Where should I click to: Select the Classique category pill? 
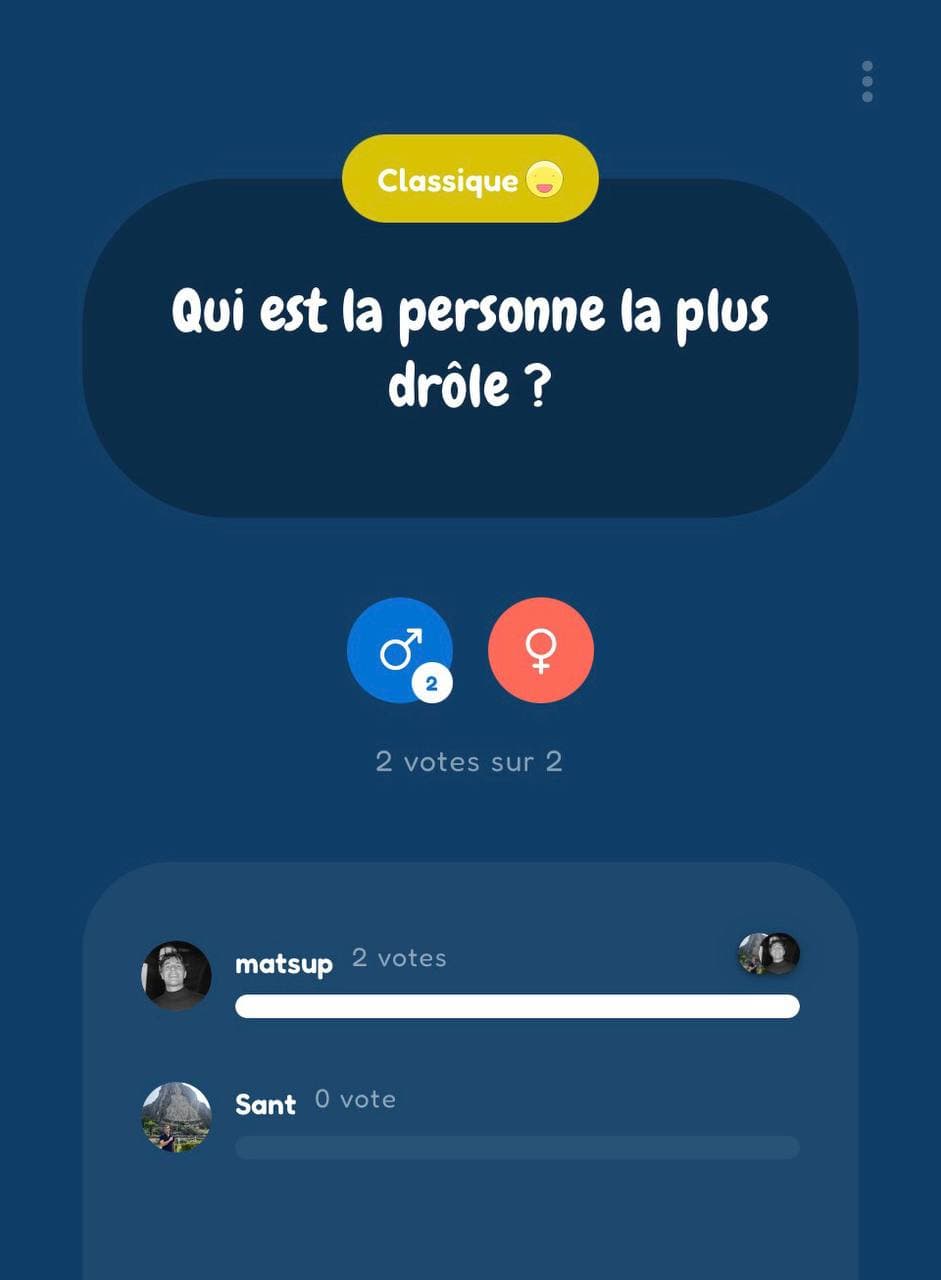coord(468,181)
